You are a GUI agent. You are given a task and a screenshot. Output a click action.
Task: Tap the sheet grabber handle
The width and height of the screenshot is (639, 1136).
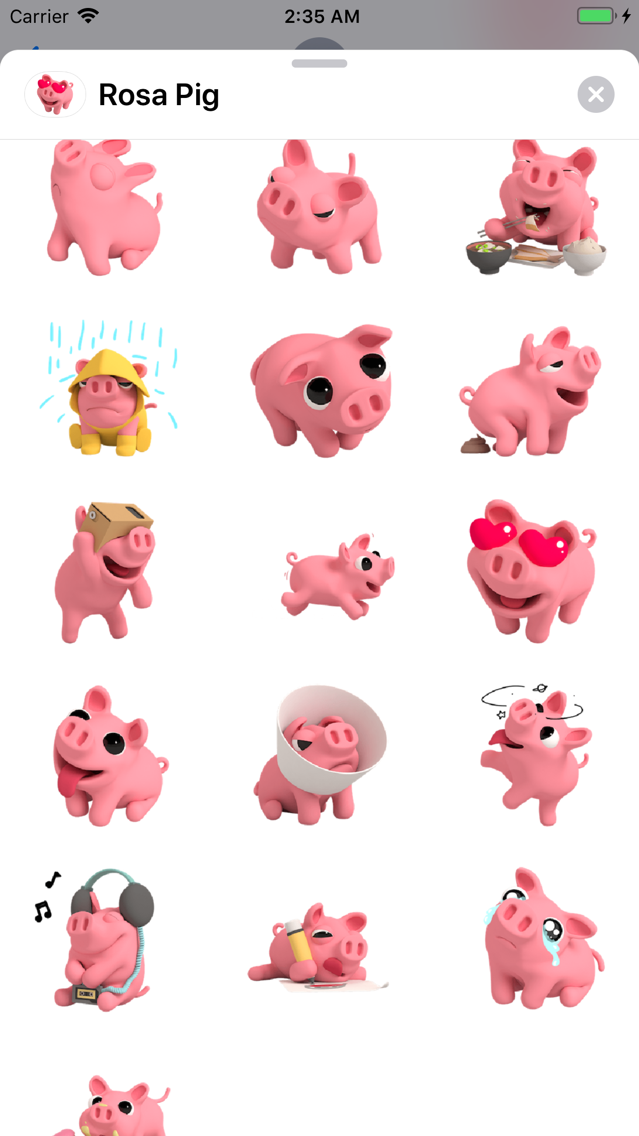point(319,63)
